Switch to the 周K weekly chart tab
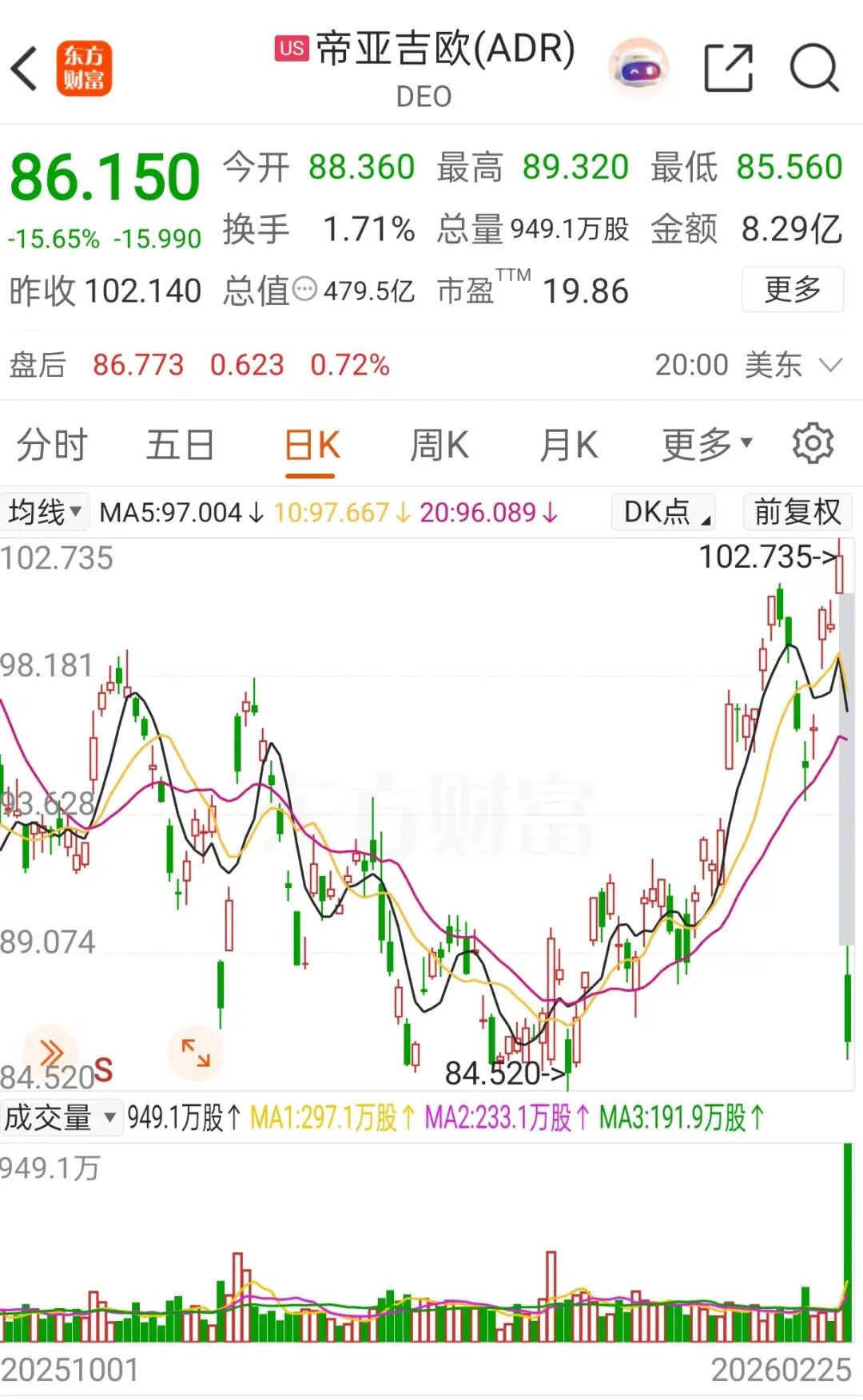 [x=440, y=445]
